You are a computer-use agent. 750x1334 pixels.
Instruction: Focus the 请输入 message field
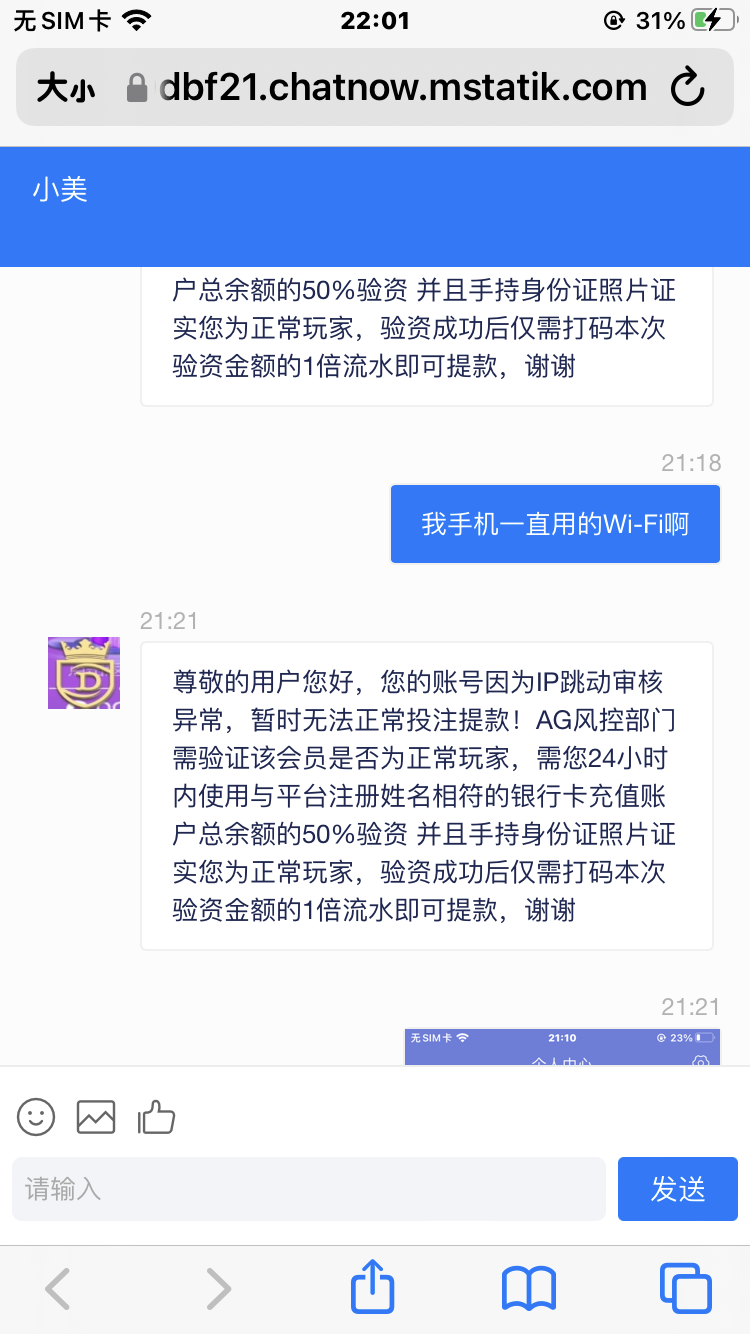coord(309,1189)
